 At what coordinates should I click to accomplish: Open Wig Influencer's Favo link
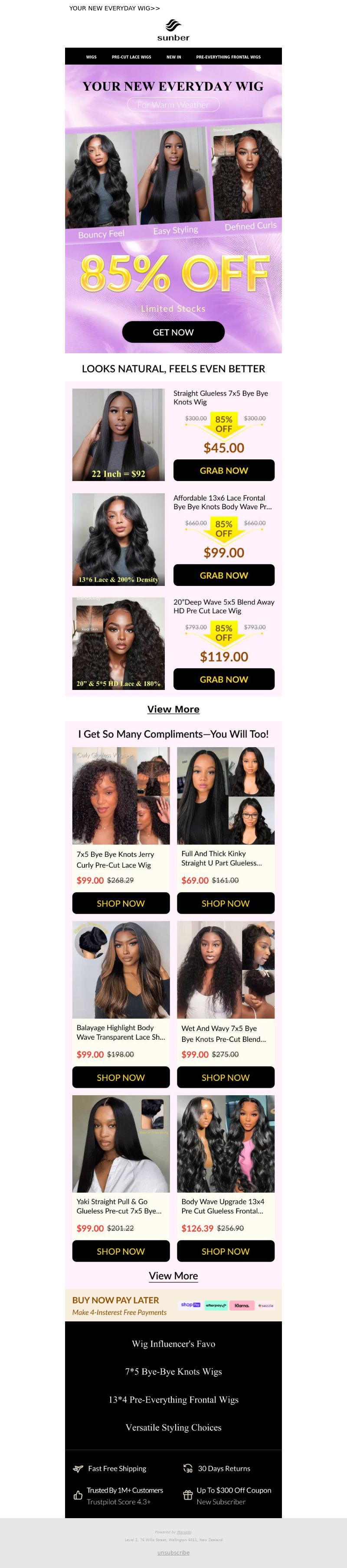tap(173, 1344)
